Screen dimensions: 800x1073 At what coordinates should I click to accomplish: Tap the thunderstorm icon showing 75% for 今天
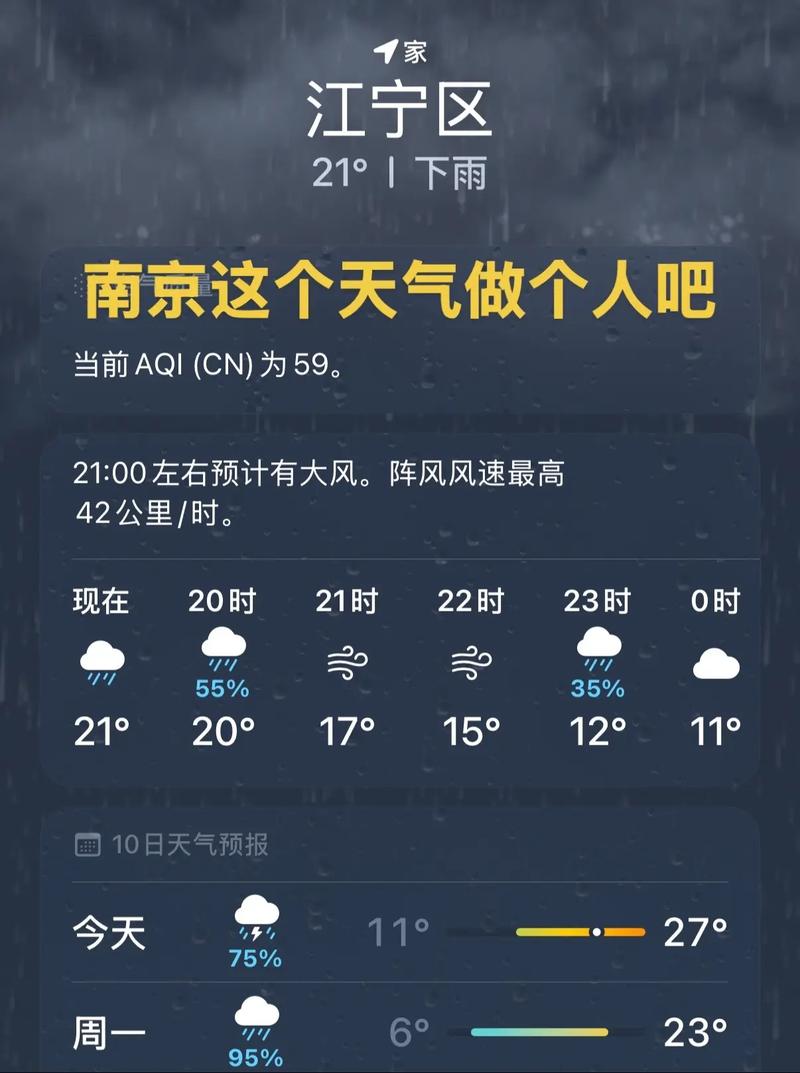pyautogui.click(x=259, y=921)
